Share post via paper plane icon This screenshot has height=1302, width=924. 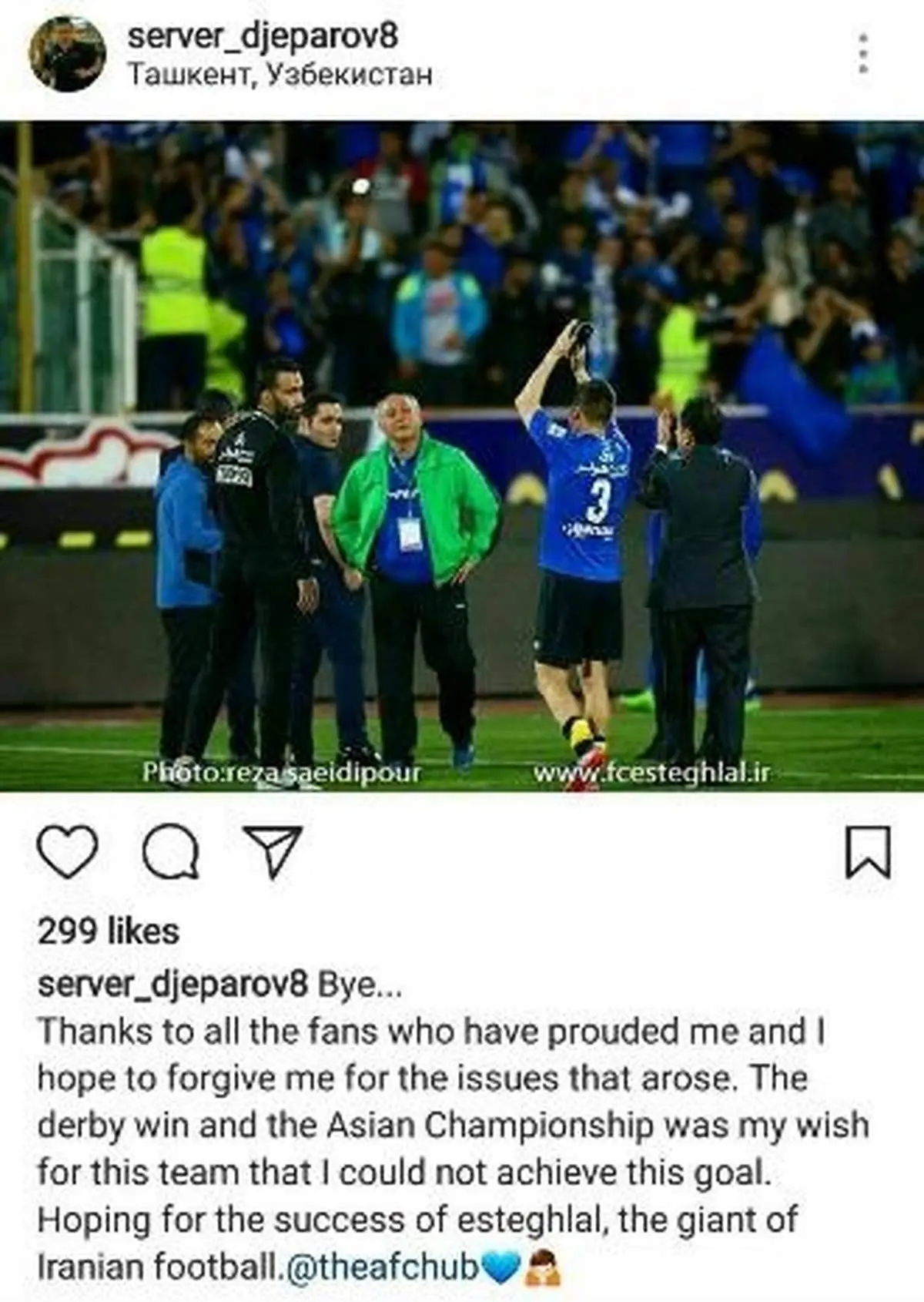click(x=271, y=852)
